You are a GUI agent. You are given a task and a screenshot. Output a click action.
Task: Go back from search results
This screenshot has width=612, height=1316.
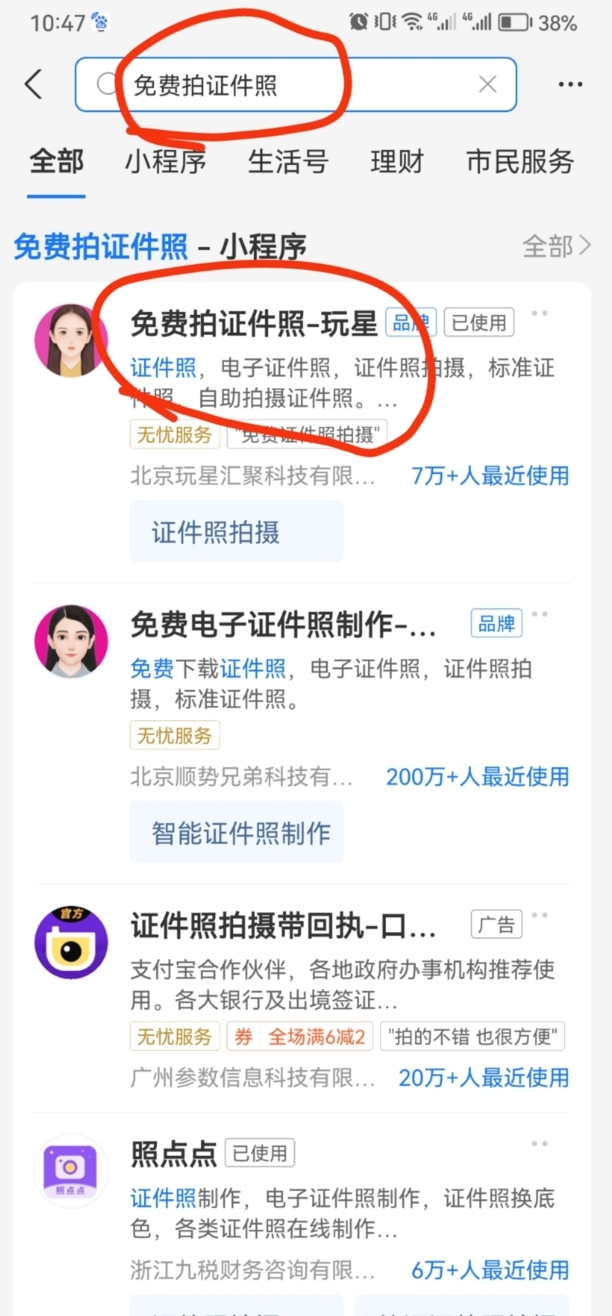34,85
